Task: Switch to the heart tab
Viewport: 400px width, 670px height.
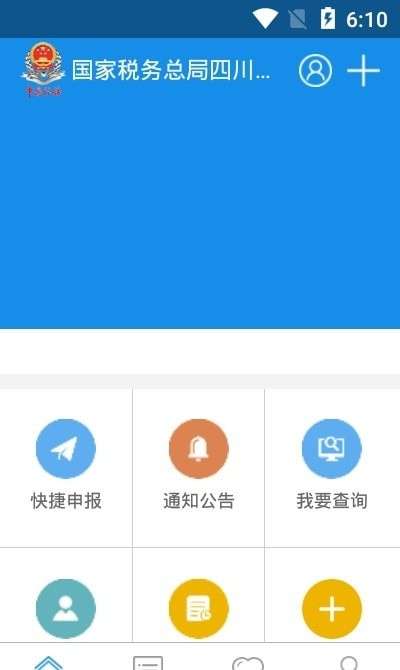Action: (x=248, y=664)
